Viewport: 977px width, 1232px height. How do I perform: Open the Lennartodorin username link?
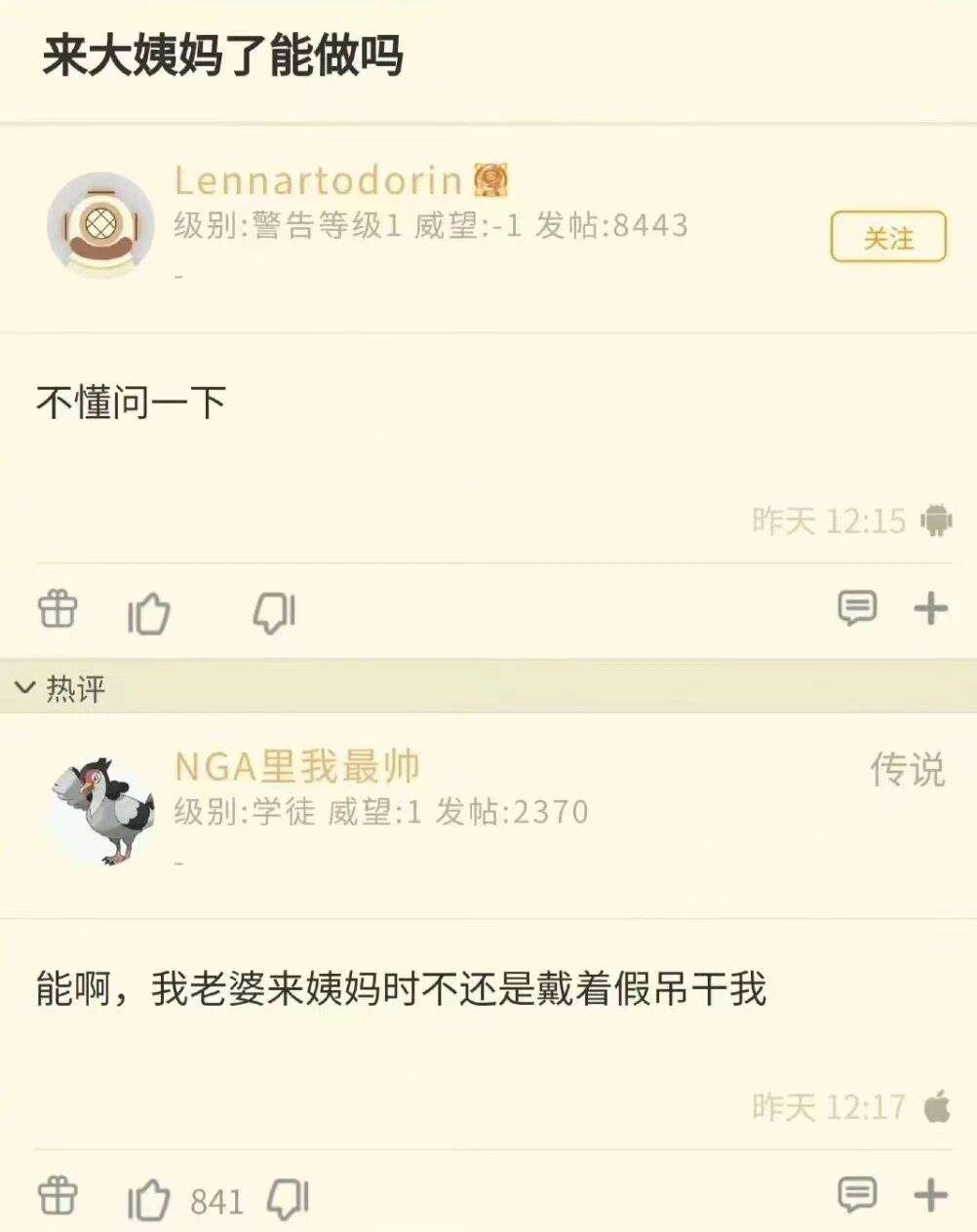point(318,180)
